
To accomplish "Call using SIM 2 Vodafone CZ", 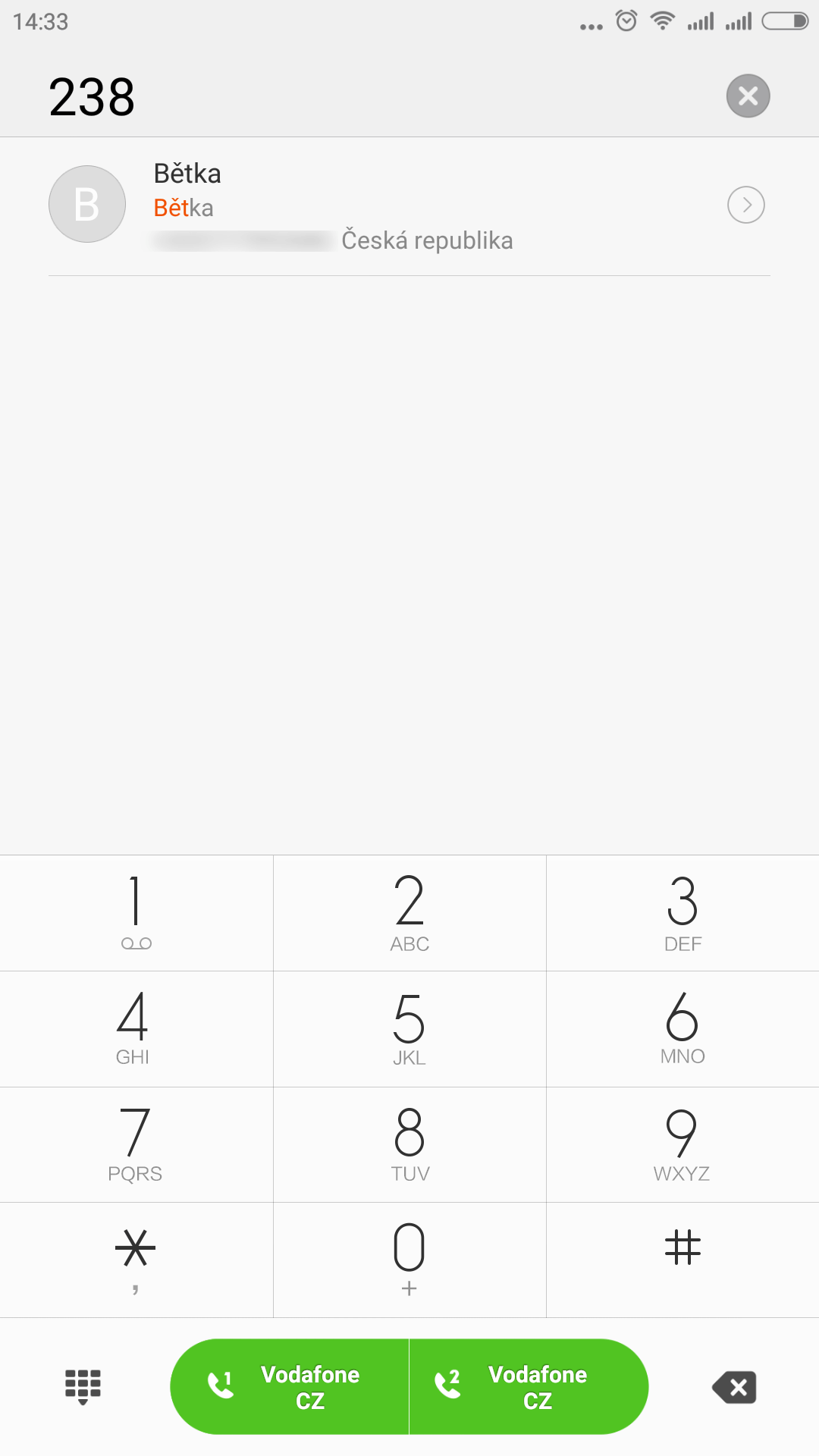I will click(x=529, y=1387).
